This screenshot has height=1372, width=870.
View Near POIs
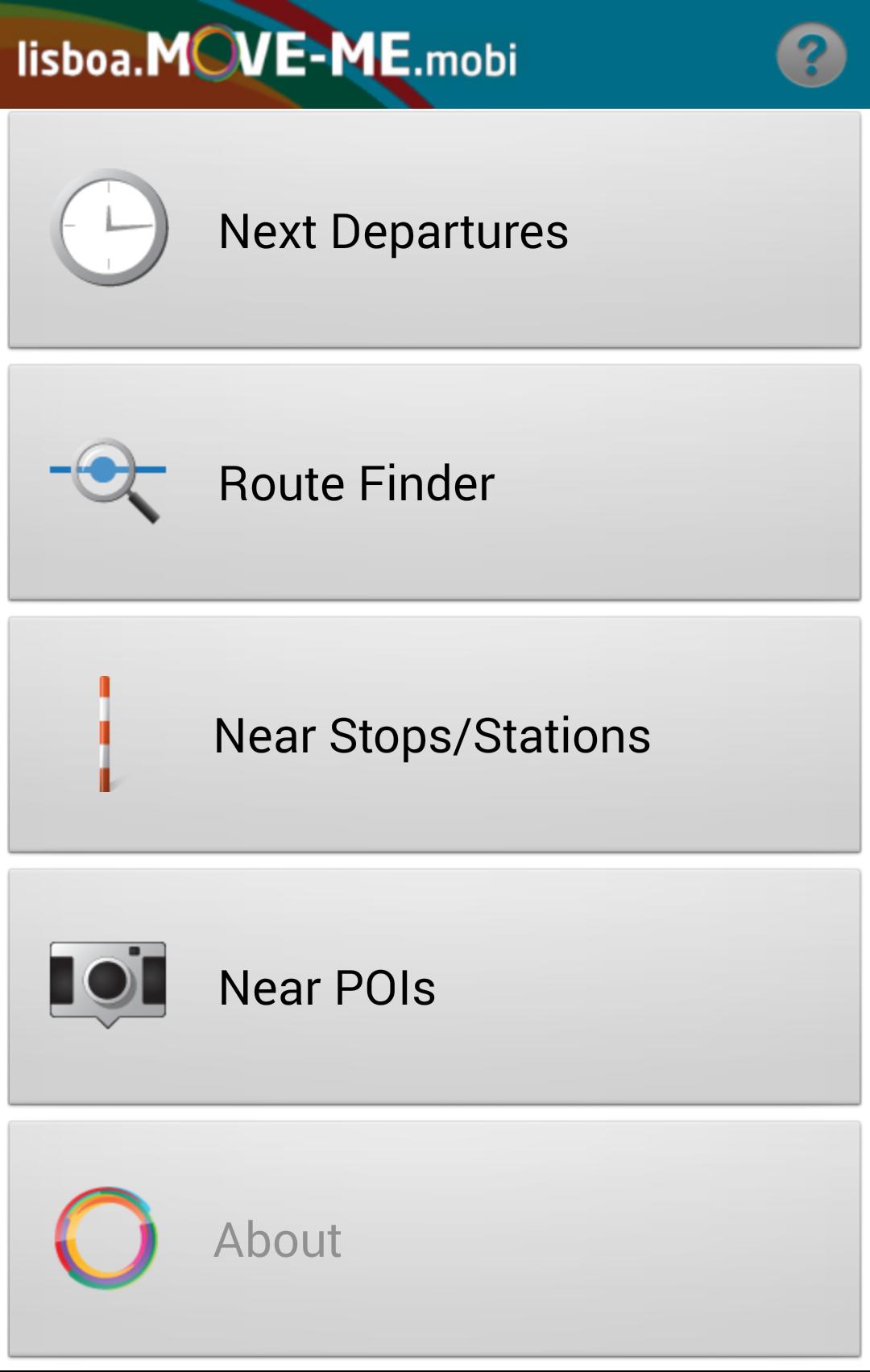(434, 987)
